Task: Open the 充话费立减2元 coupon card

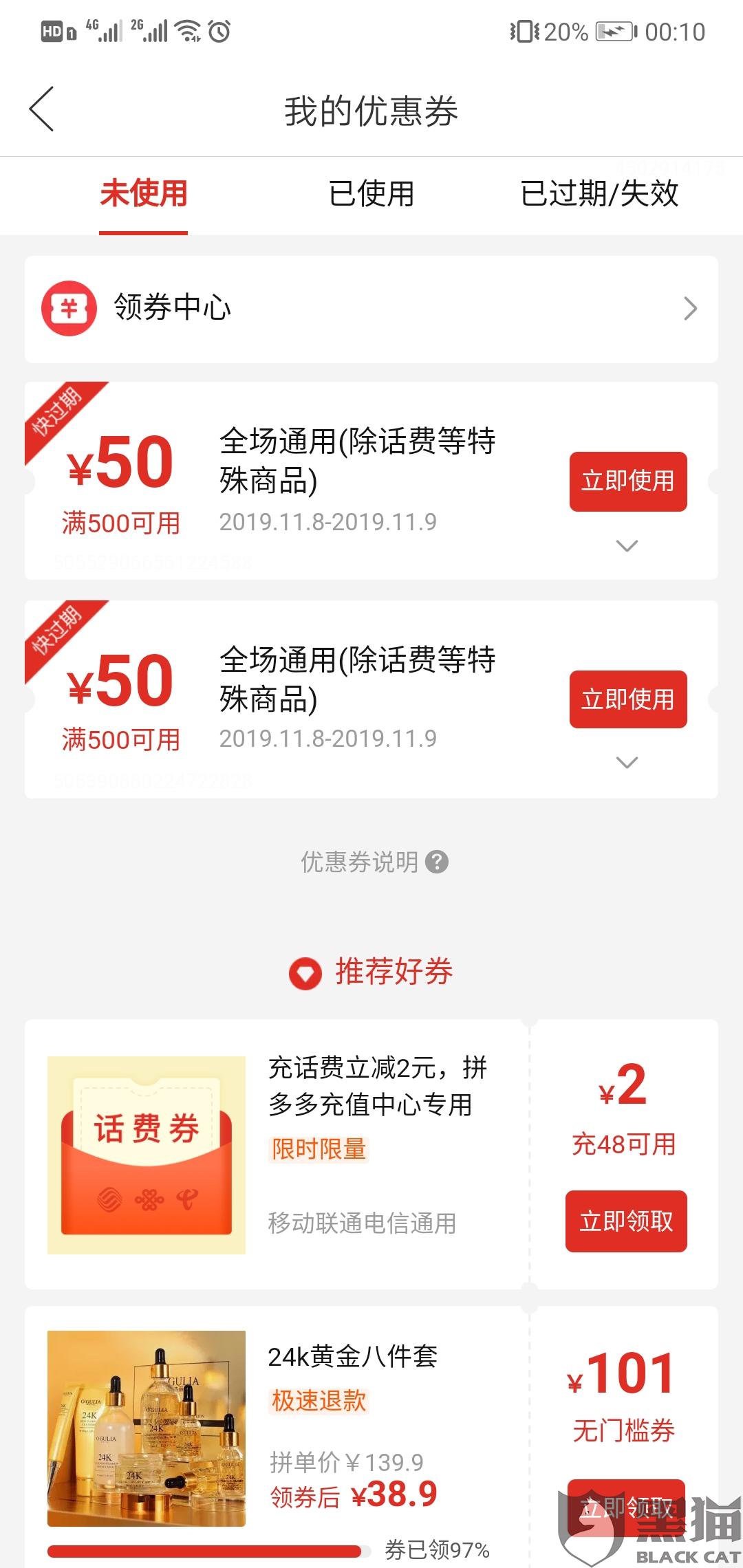Action: point(275,1154)
